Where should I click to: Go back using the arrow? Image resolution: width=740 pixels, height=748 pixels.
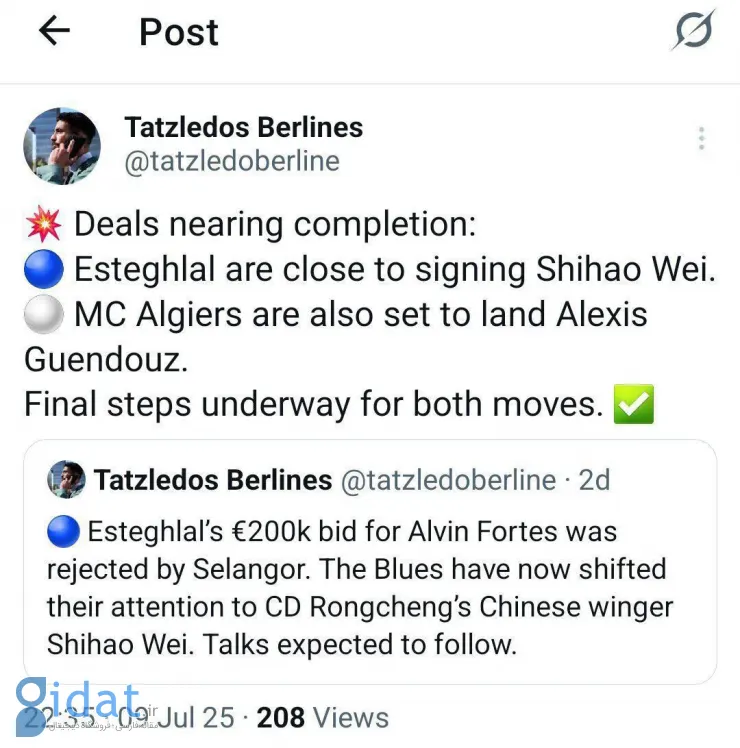[54, 31]
